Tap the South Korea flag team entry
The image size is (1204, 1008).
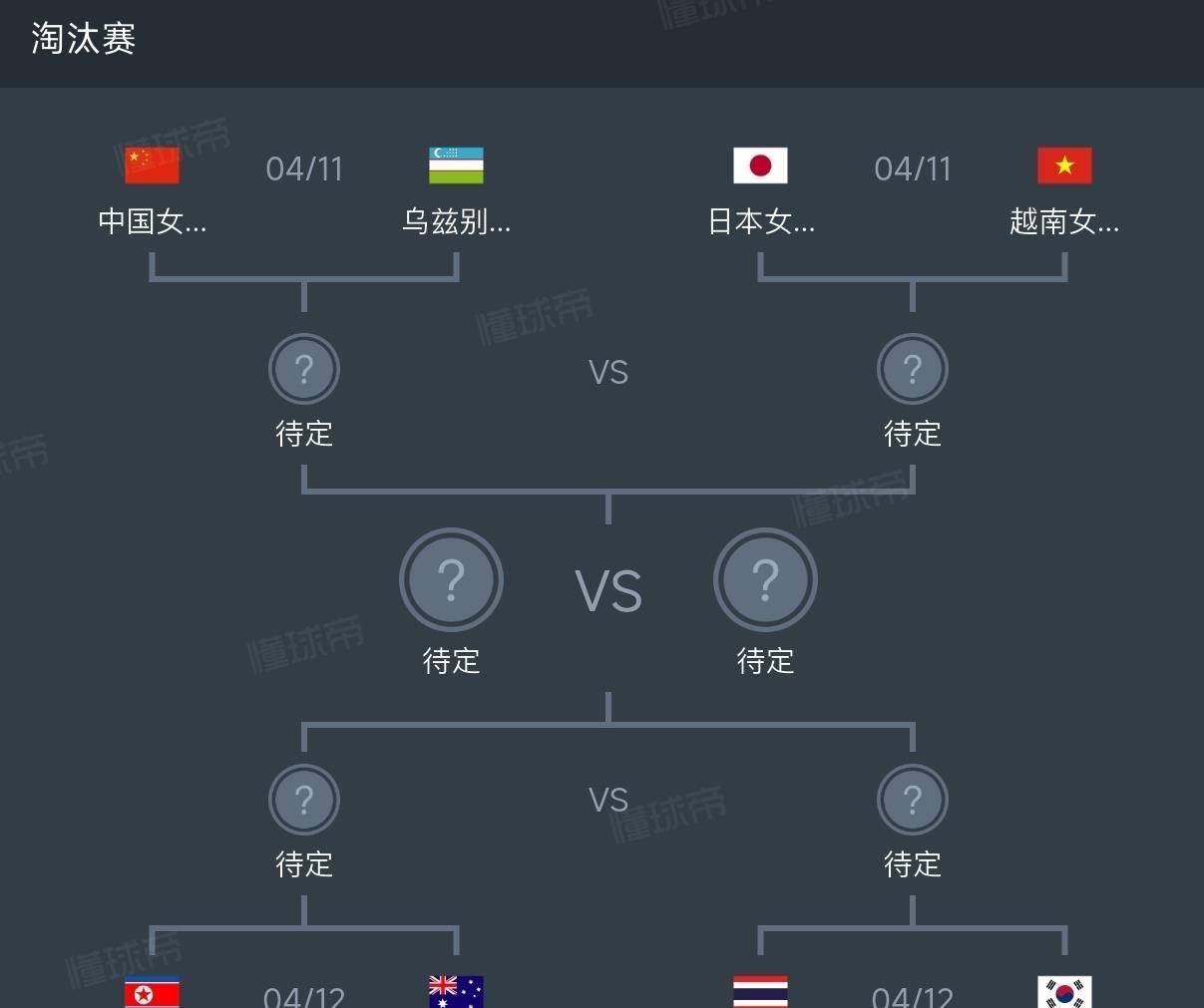tap(1064, 992)
